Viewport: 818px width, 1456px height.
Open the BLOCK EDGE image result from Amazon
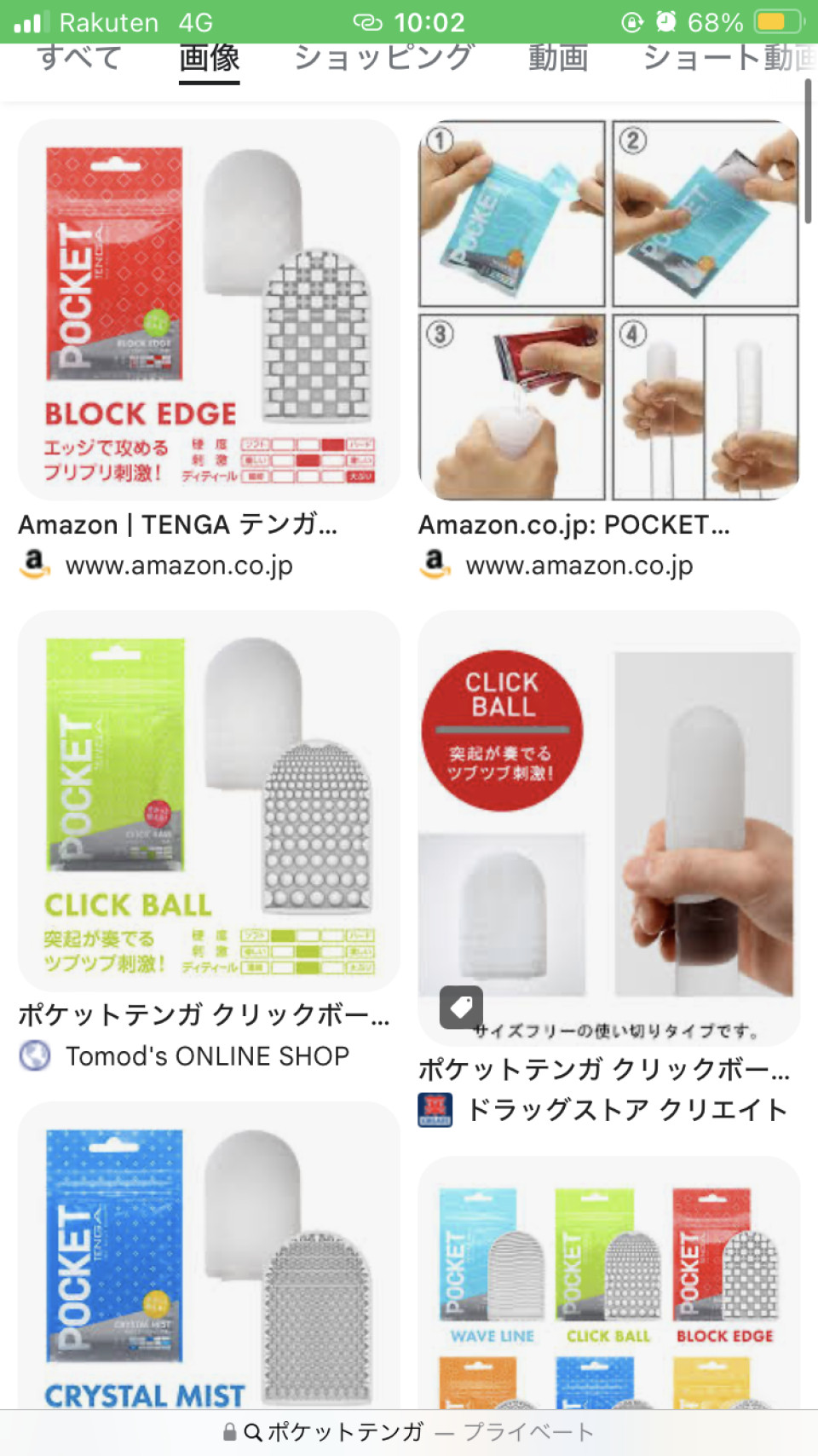click(x=209, y=310)
